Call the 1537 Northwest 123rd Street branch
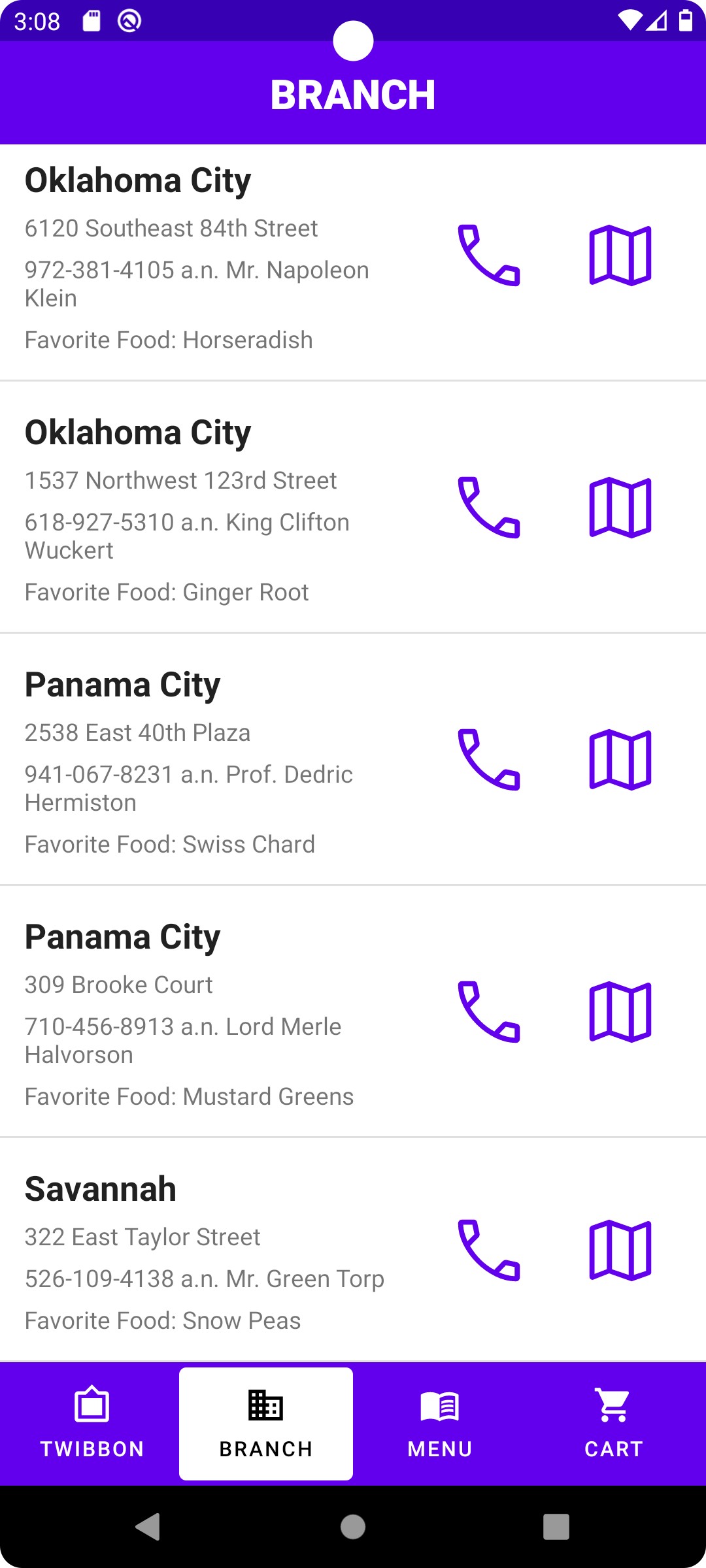 (489, 508)
